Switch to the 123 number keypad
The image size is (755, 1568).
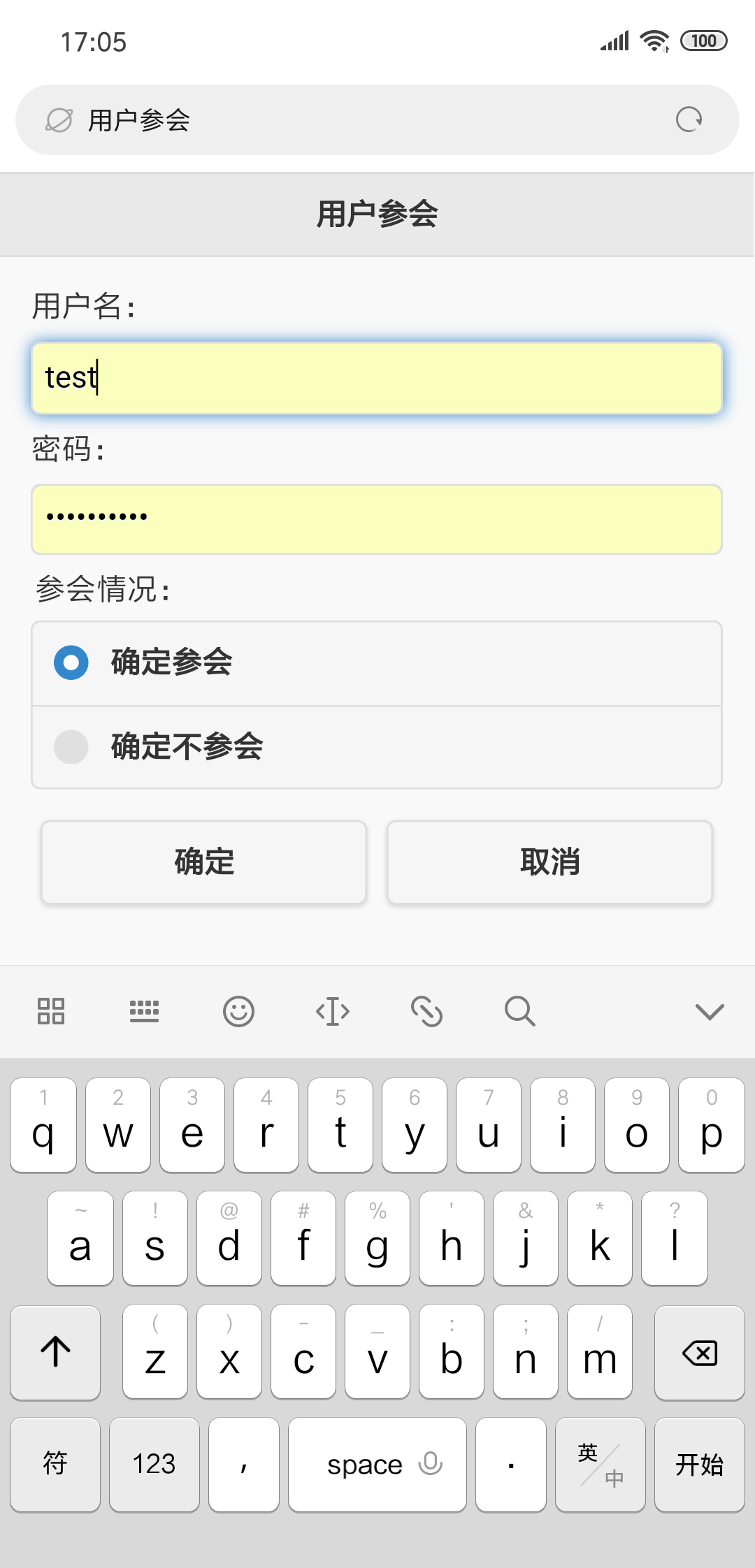[x=154, y=1464]
